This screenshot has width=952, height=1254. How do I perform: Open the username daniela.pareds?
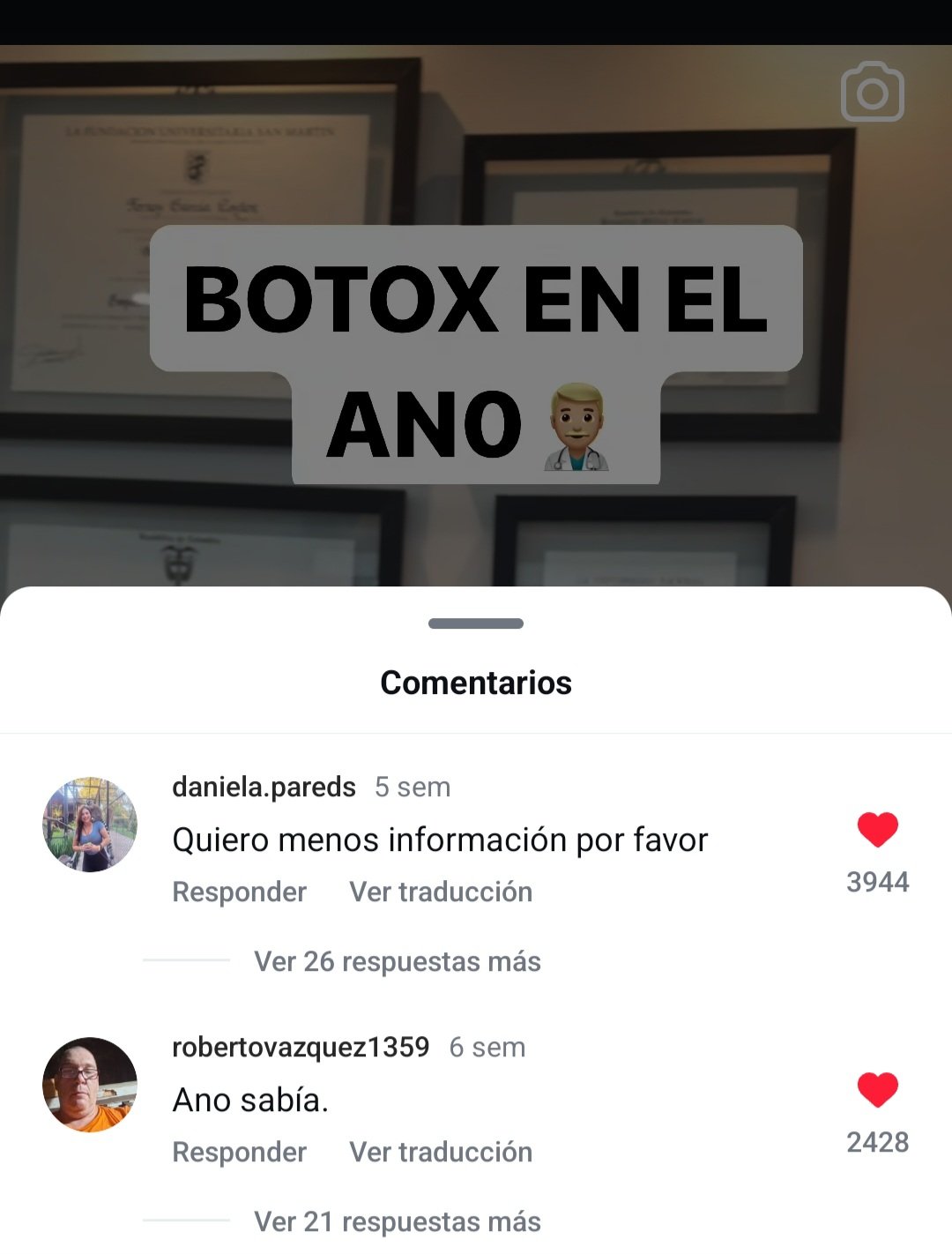click(x=264, y=787)
